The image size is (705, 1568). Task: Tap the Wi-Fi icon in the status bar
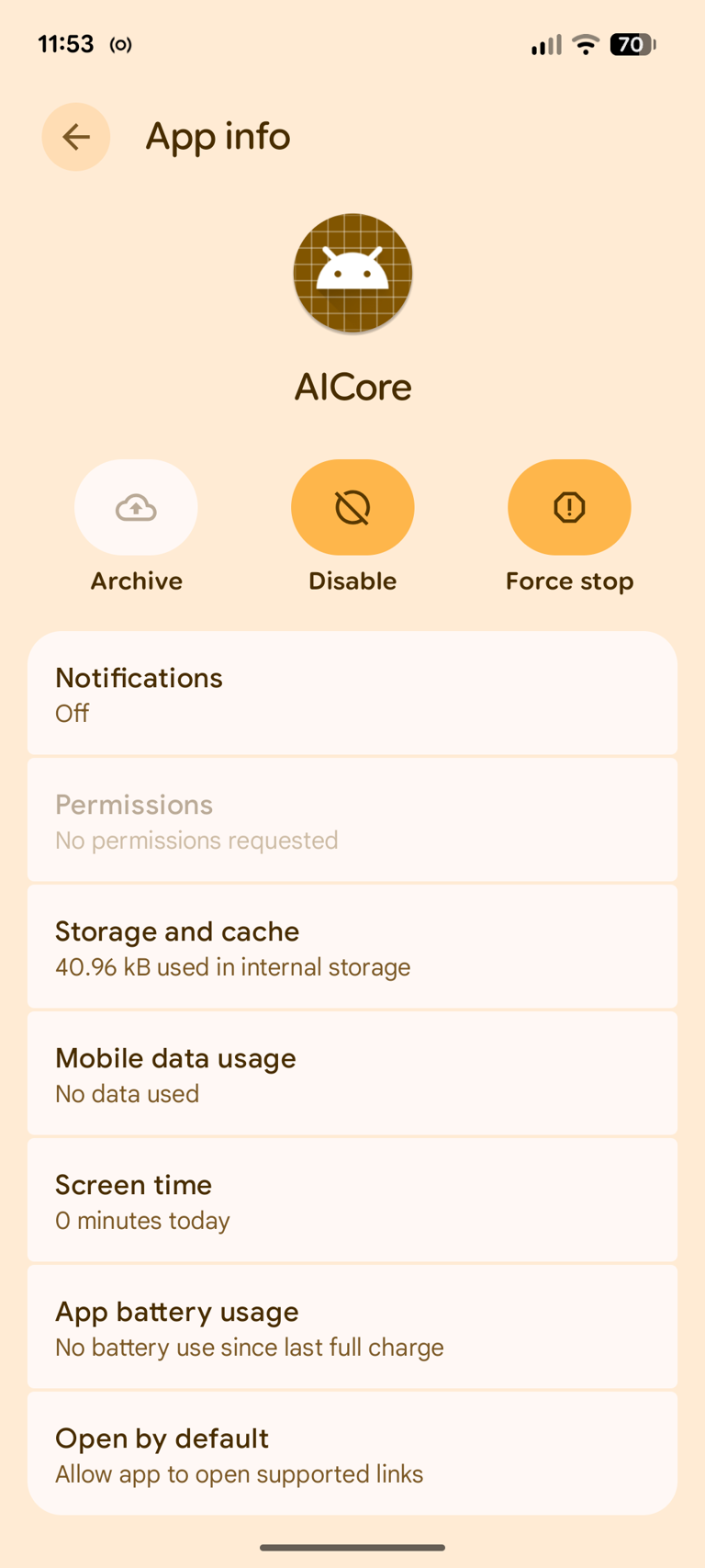pos(585,43)
